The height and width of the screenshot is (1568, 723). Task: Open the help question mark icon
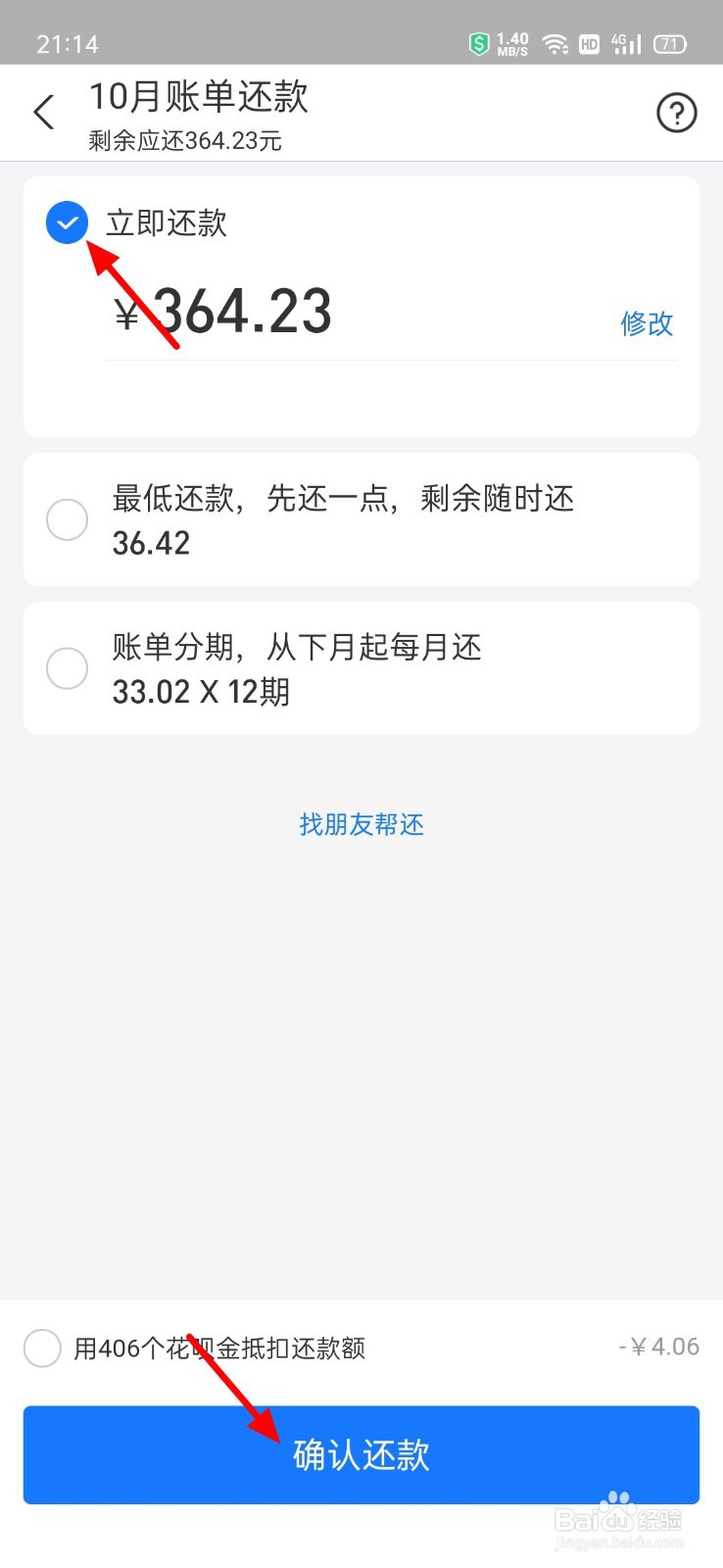pos(676,113)
